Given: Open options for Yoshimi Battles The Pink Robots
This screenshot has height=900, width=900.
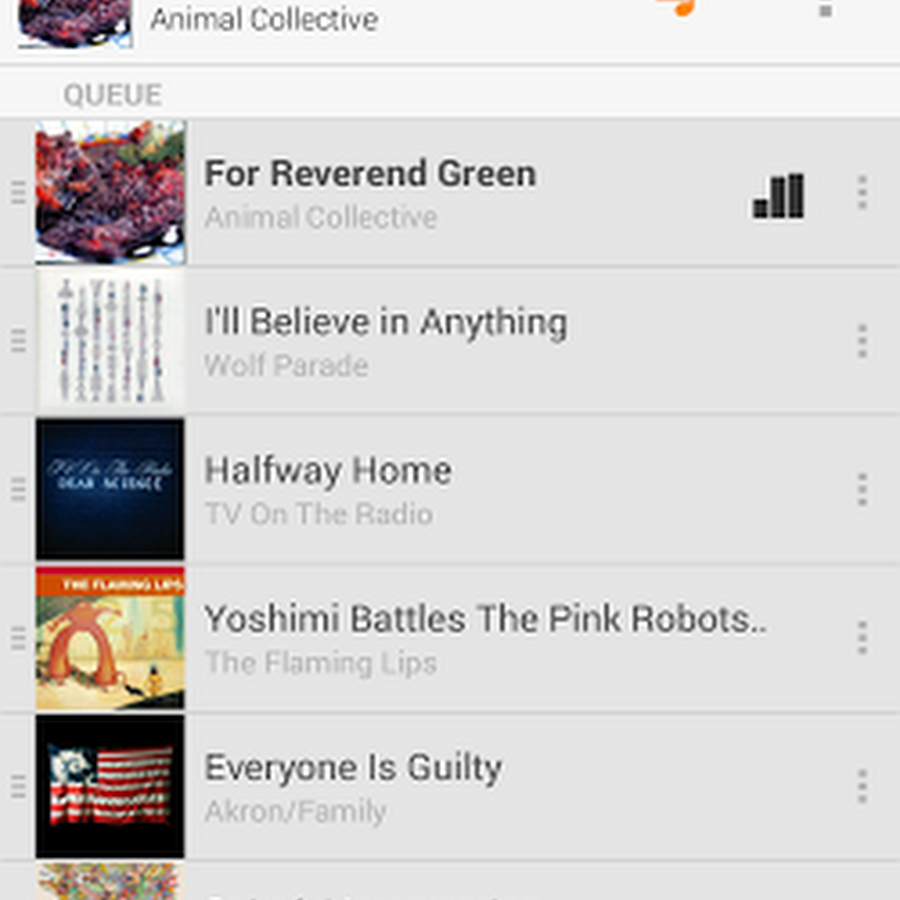Looking at the screenshot, I should click(862, 637).
